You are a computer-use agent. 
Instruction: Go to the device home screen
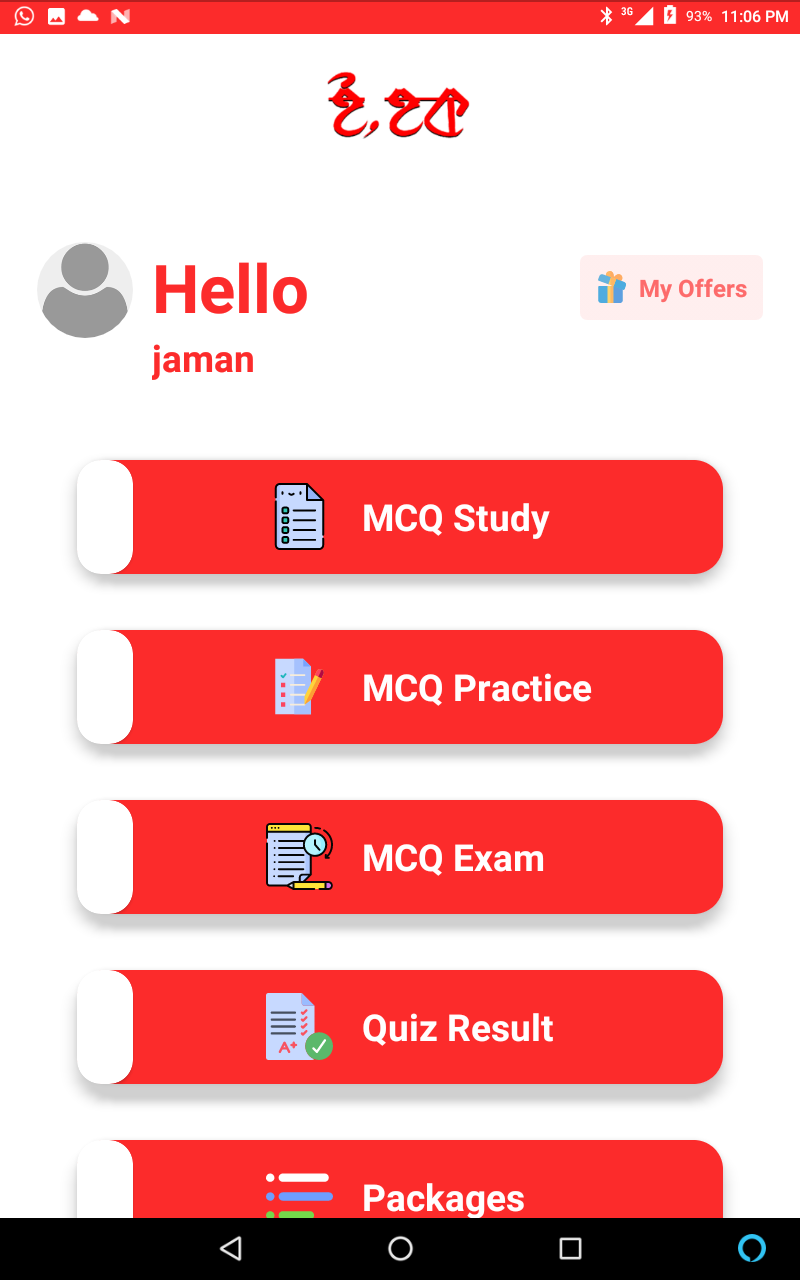coord(400,1248)
